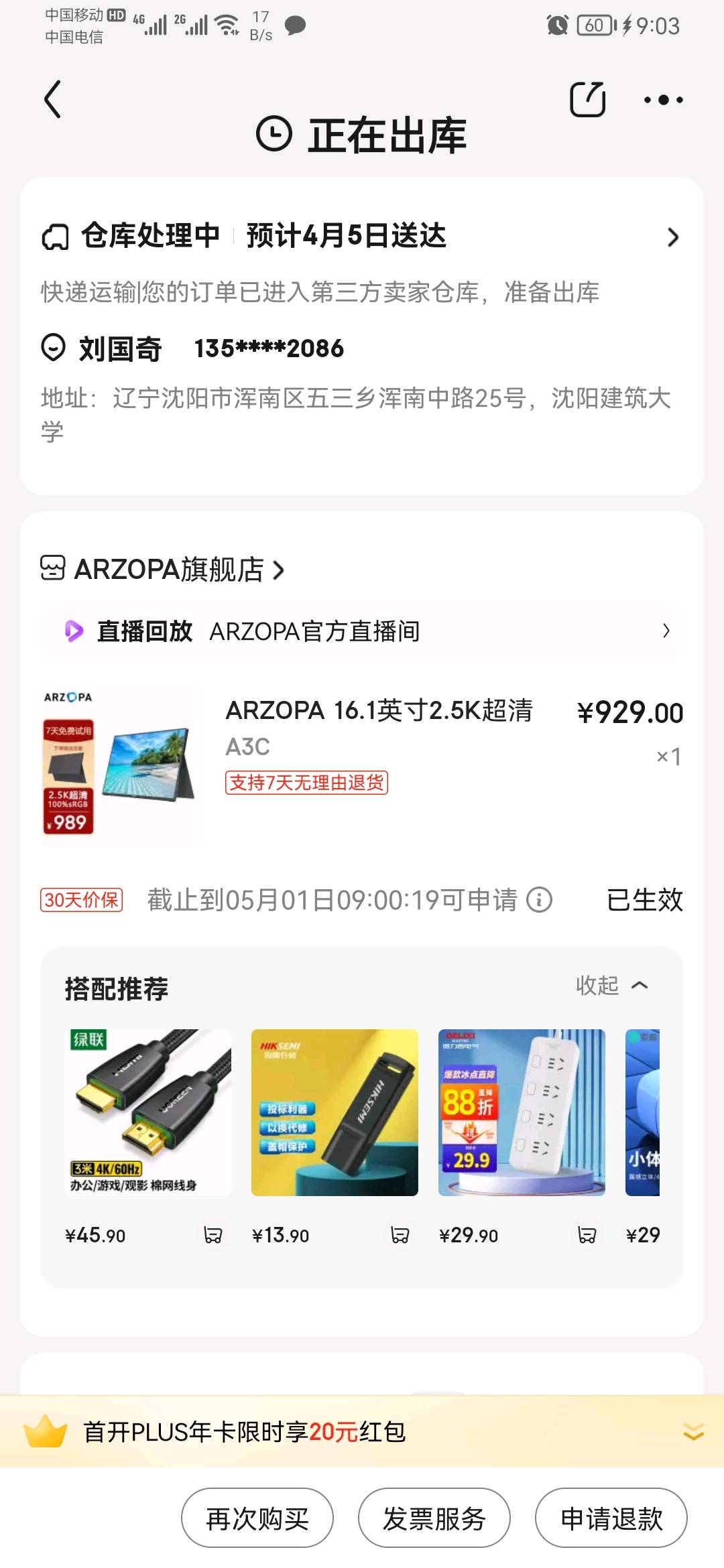Collapse the 搭配推荐 section
Image resolution: width=724 pixels, height=1568 pixels.
[611, 985]
